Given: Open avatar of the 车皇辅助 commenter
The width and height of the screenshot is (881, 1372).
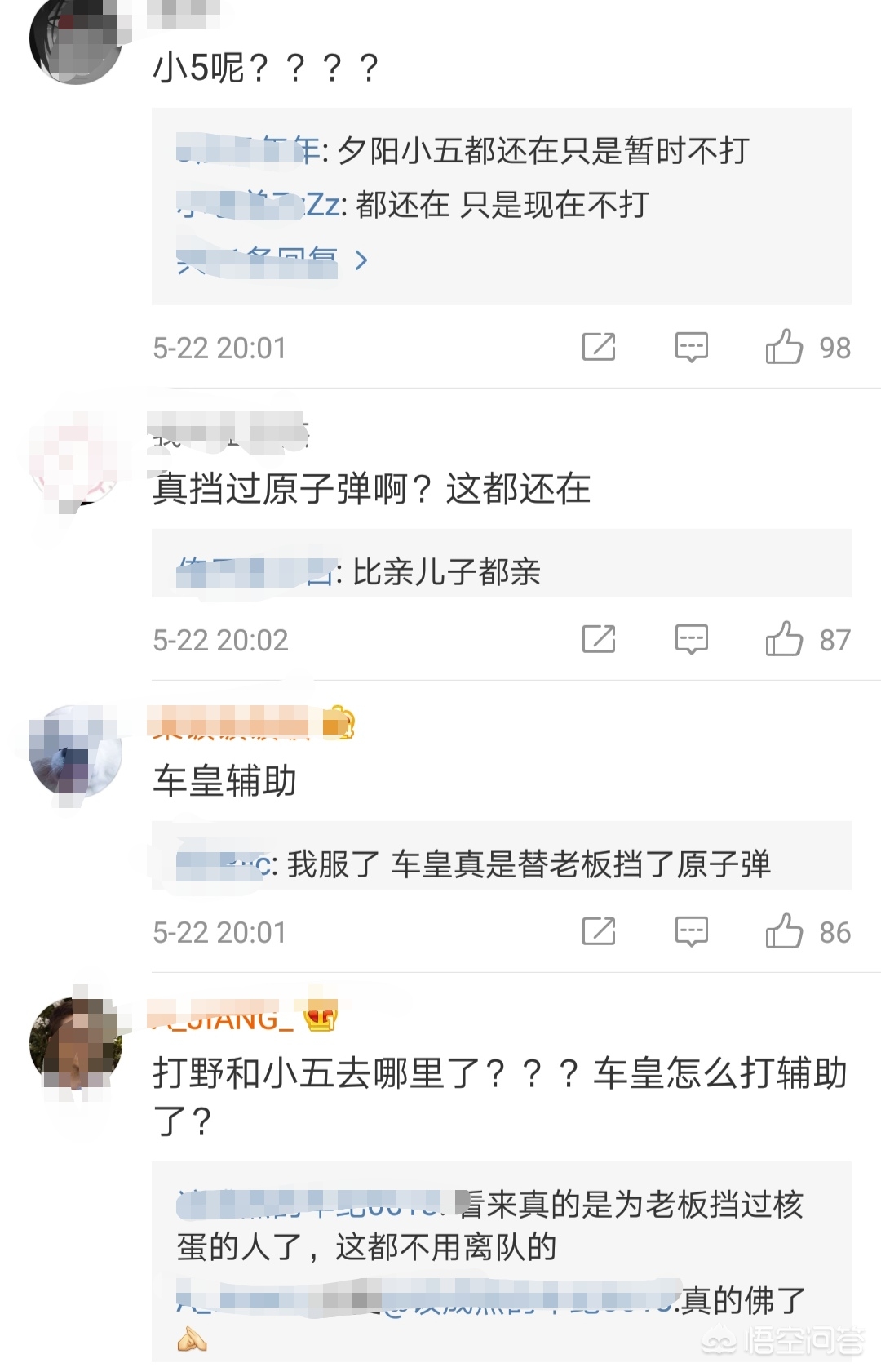Looking at the screenshot, I should point(75,750).
